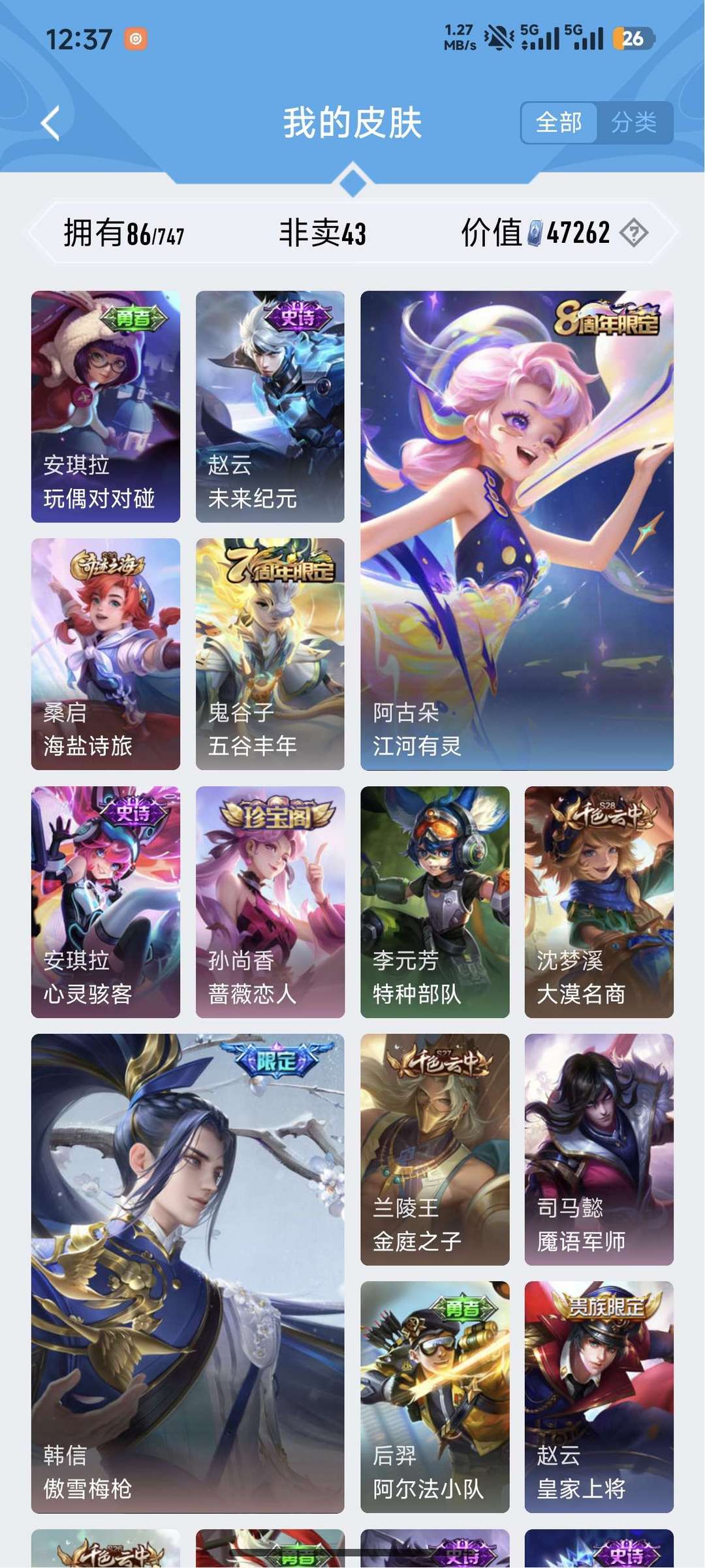Open the 安琪拉 心灵骇客 skin card
The height and width of the screenshot is (1568, 705).
click(x=106, y=902)
